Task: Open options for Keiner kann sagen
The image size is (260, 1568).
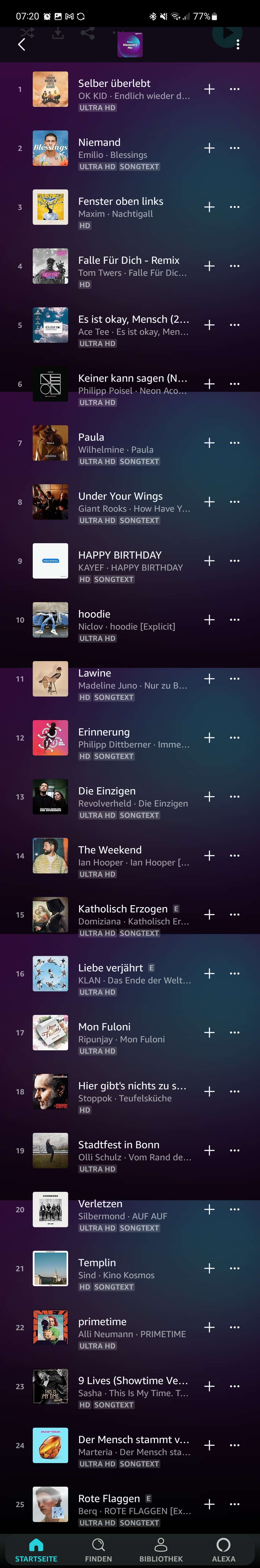Action: pos(234,384)
